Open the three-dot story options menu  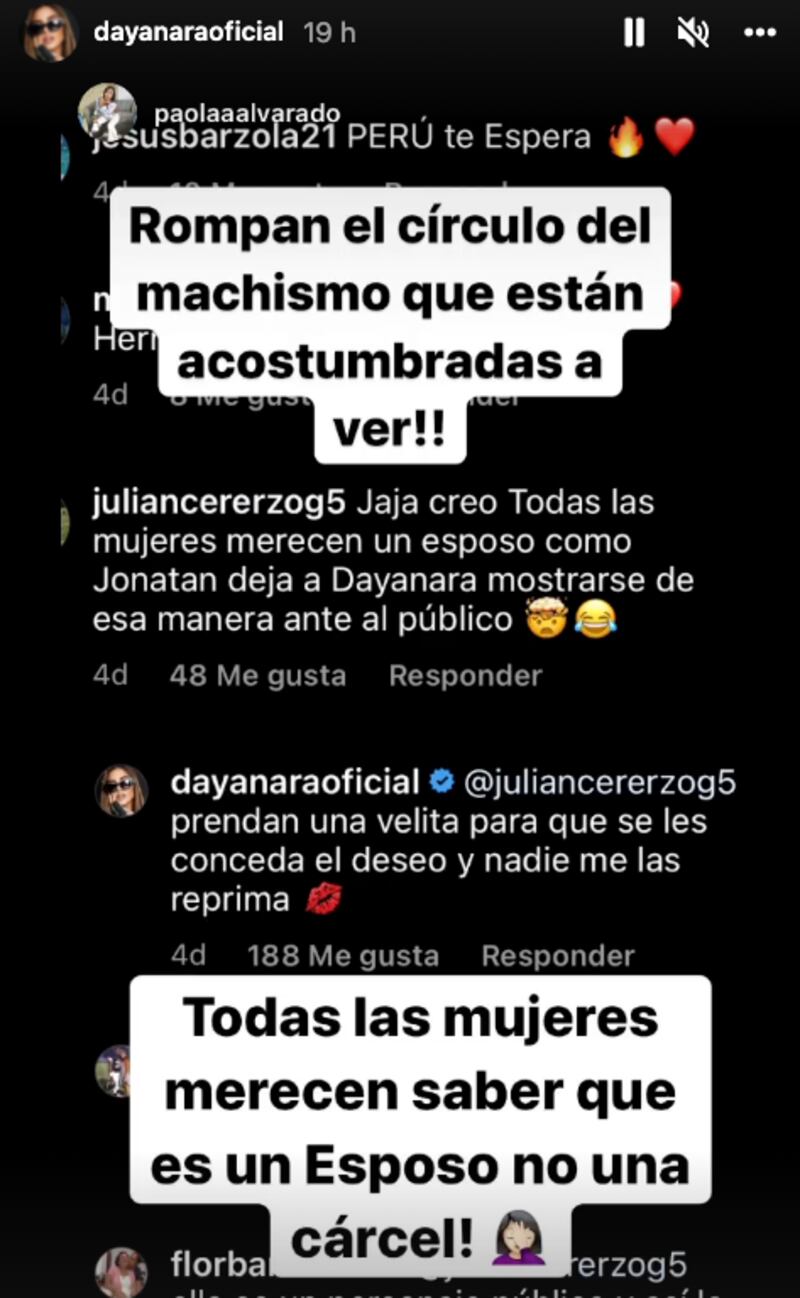pos(760,33)
